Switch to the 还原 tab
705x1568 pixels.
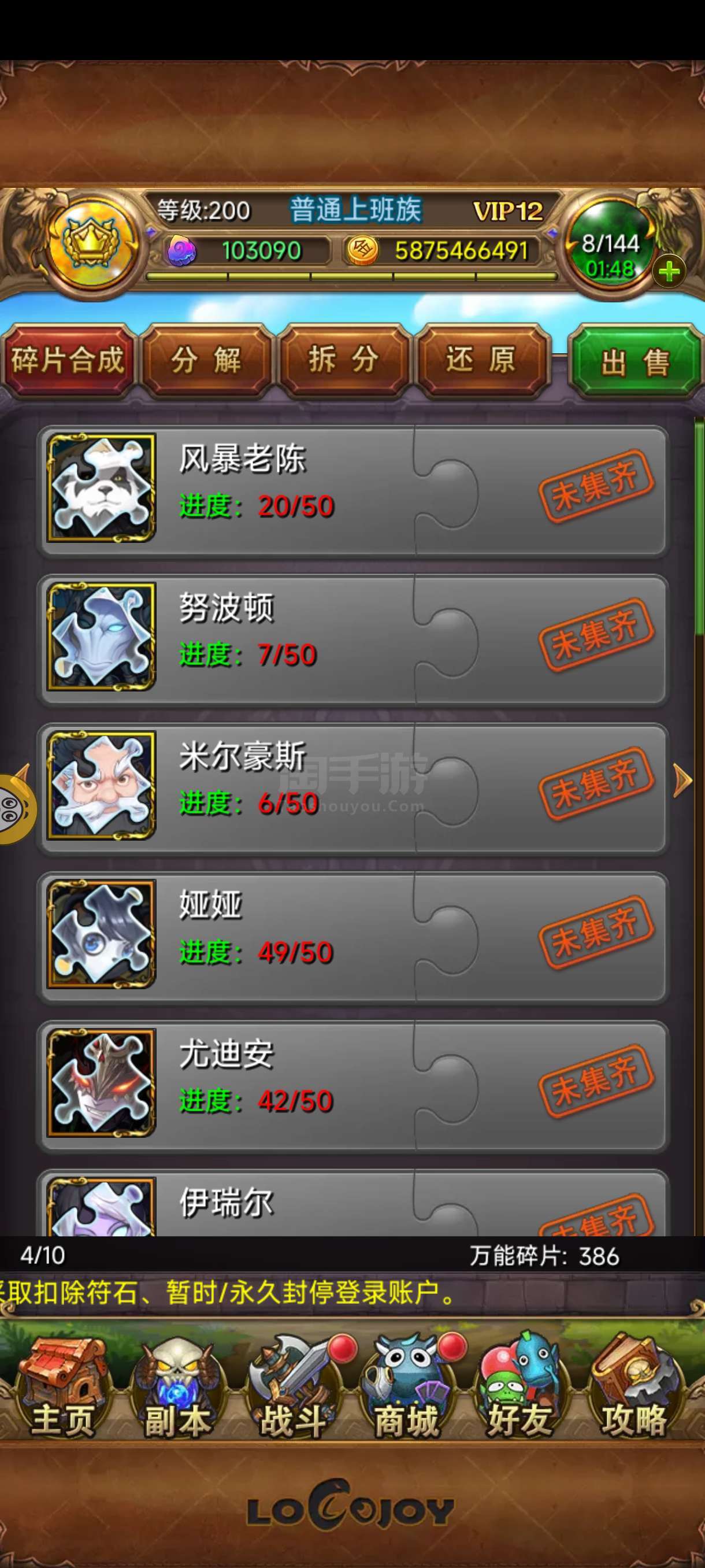tap(482, 360)
